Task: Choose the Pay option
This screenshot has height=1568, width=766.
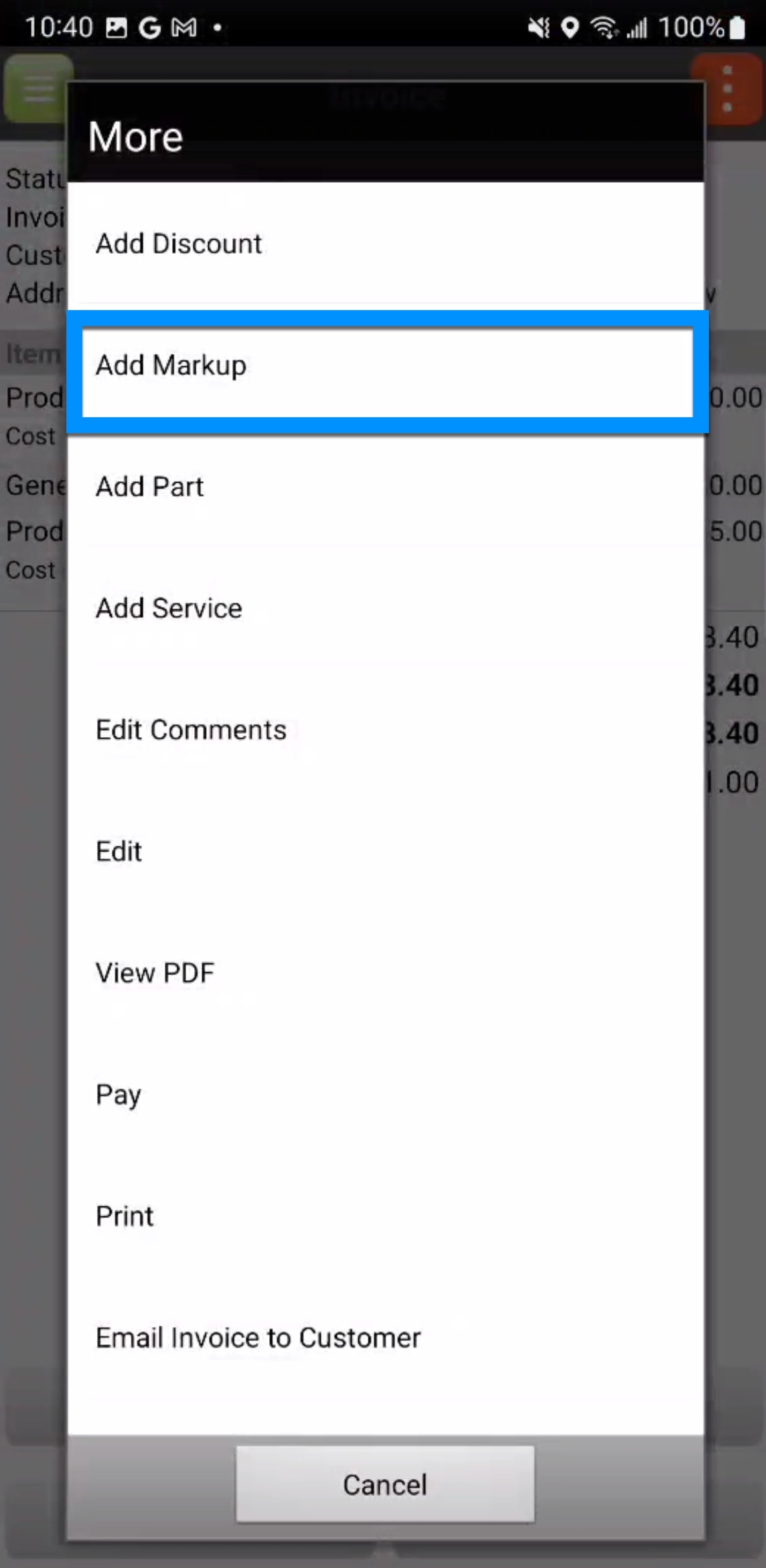Action: pyautogui.click(x=385, y=1095)
